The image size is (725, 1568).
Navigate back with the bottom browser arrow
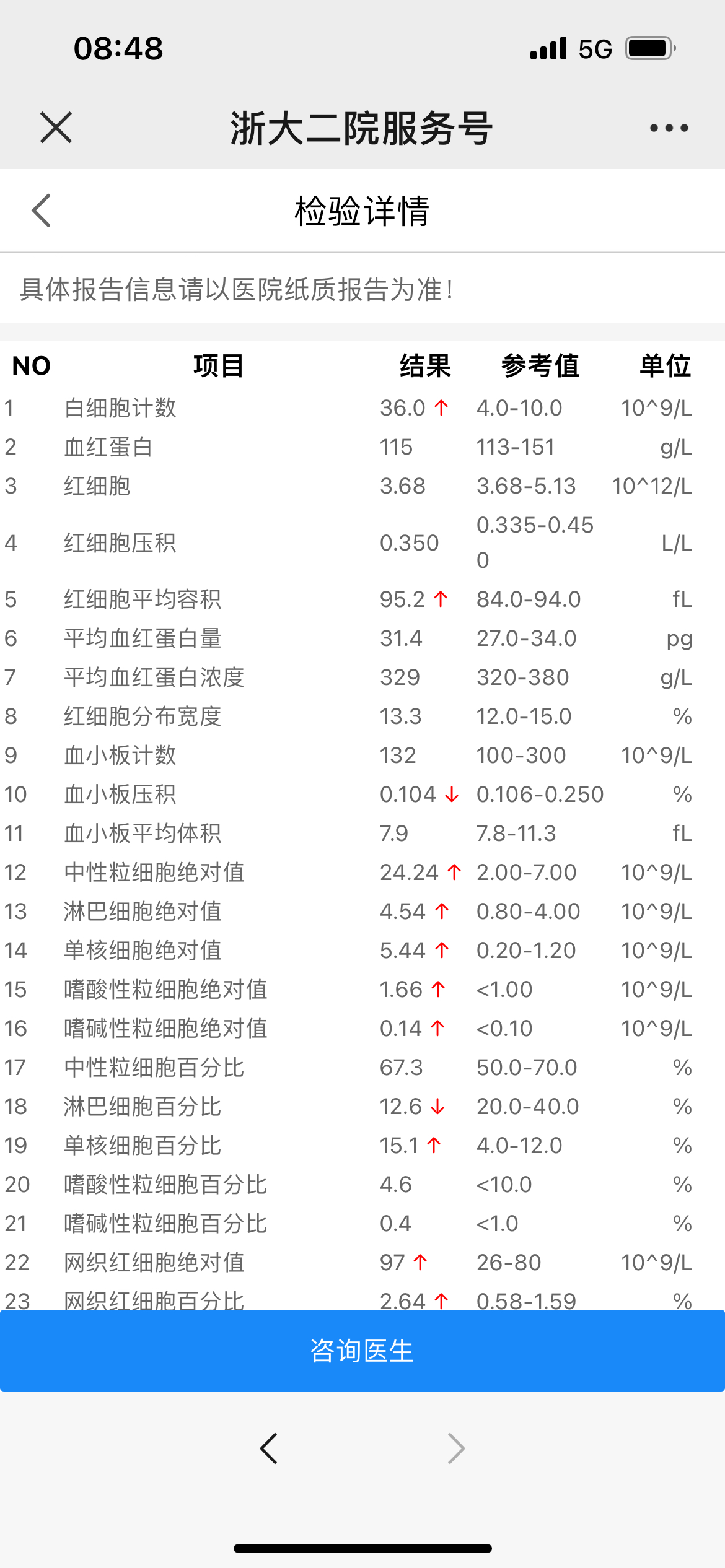(269, 1448)
